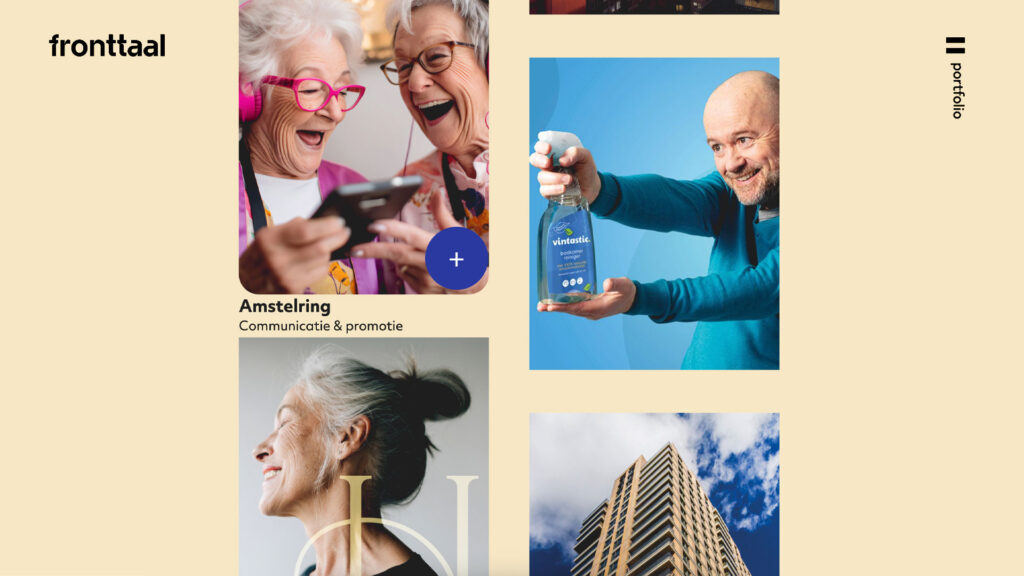Open the vintastic spray bottle project
This screenshot has width=1024, height=576.
(x=654, y=213)
